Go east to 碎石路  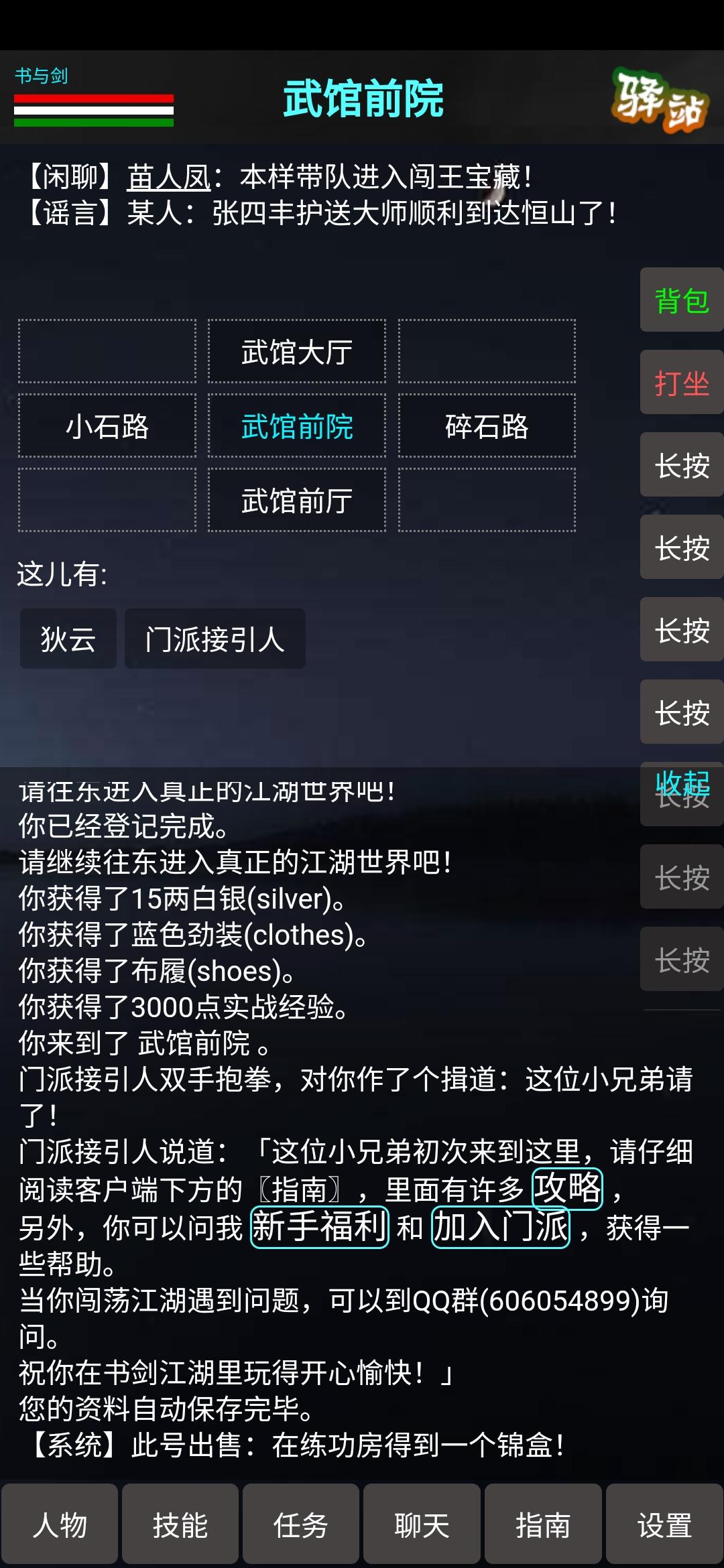487,426
